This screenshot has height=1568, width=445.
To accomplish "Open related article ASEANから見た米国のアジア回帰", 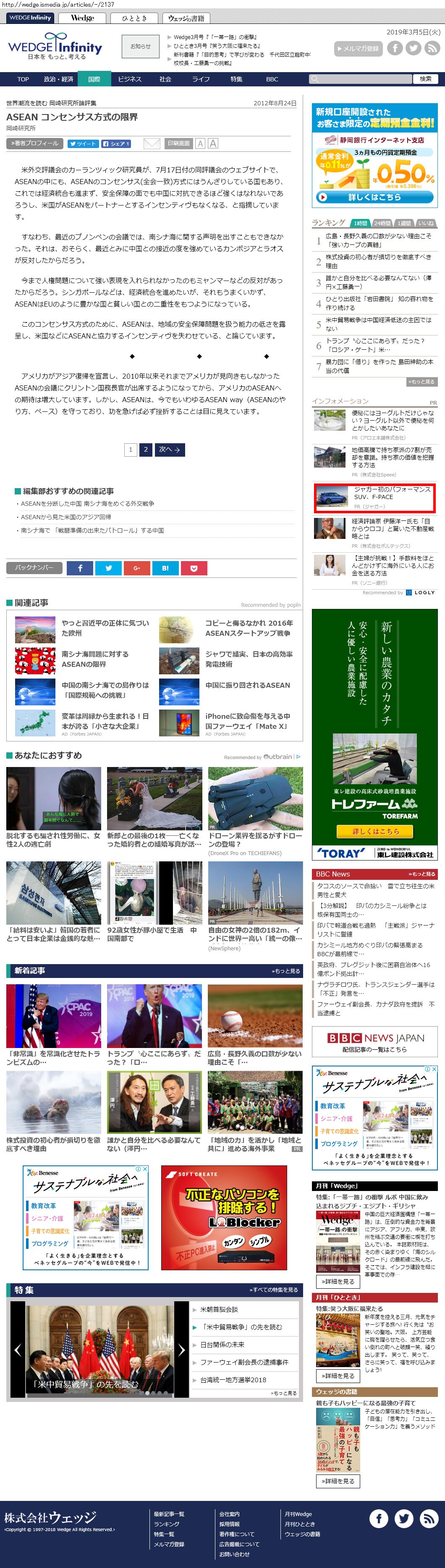I will tap(66, 517).
